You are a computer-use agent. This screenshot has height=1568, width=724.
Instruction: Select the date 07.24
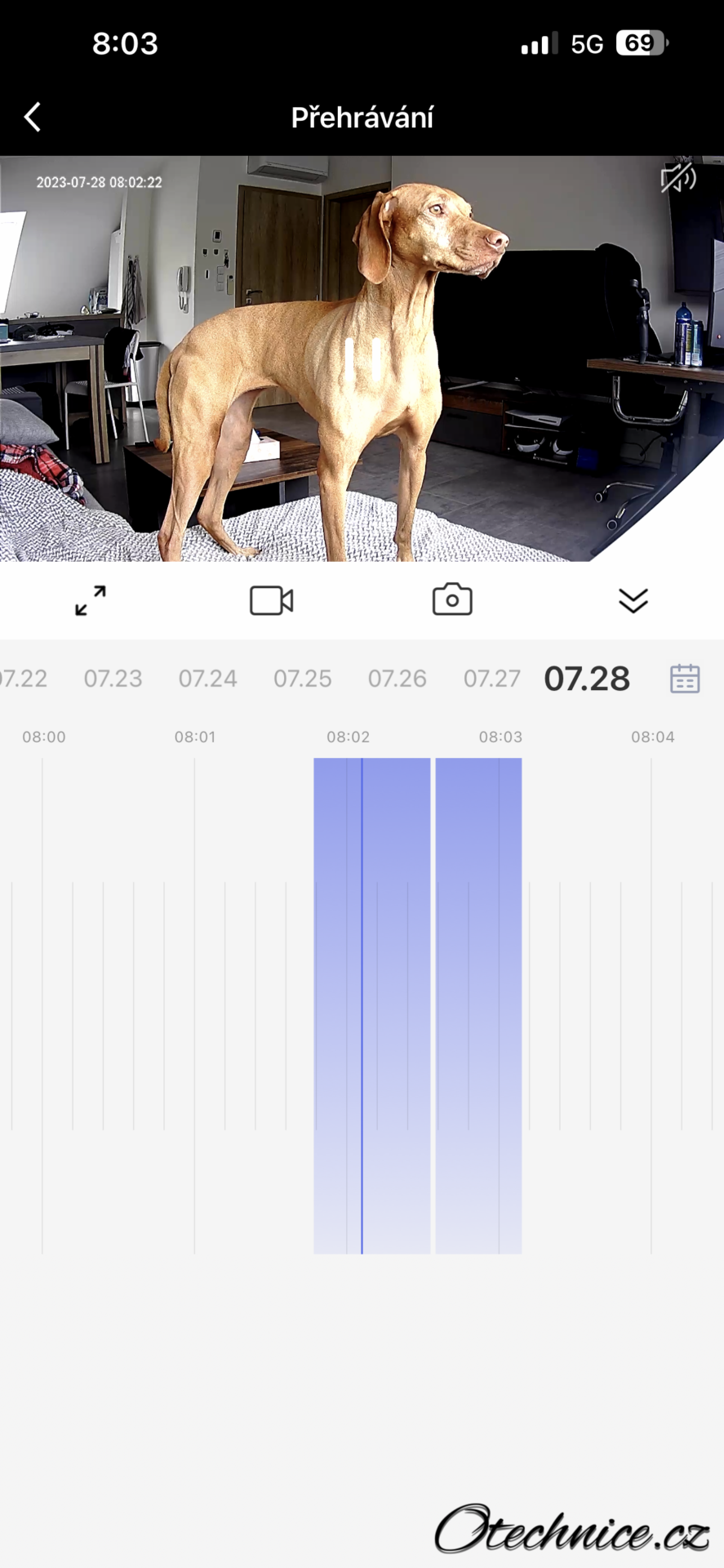[x=208, y=679]
